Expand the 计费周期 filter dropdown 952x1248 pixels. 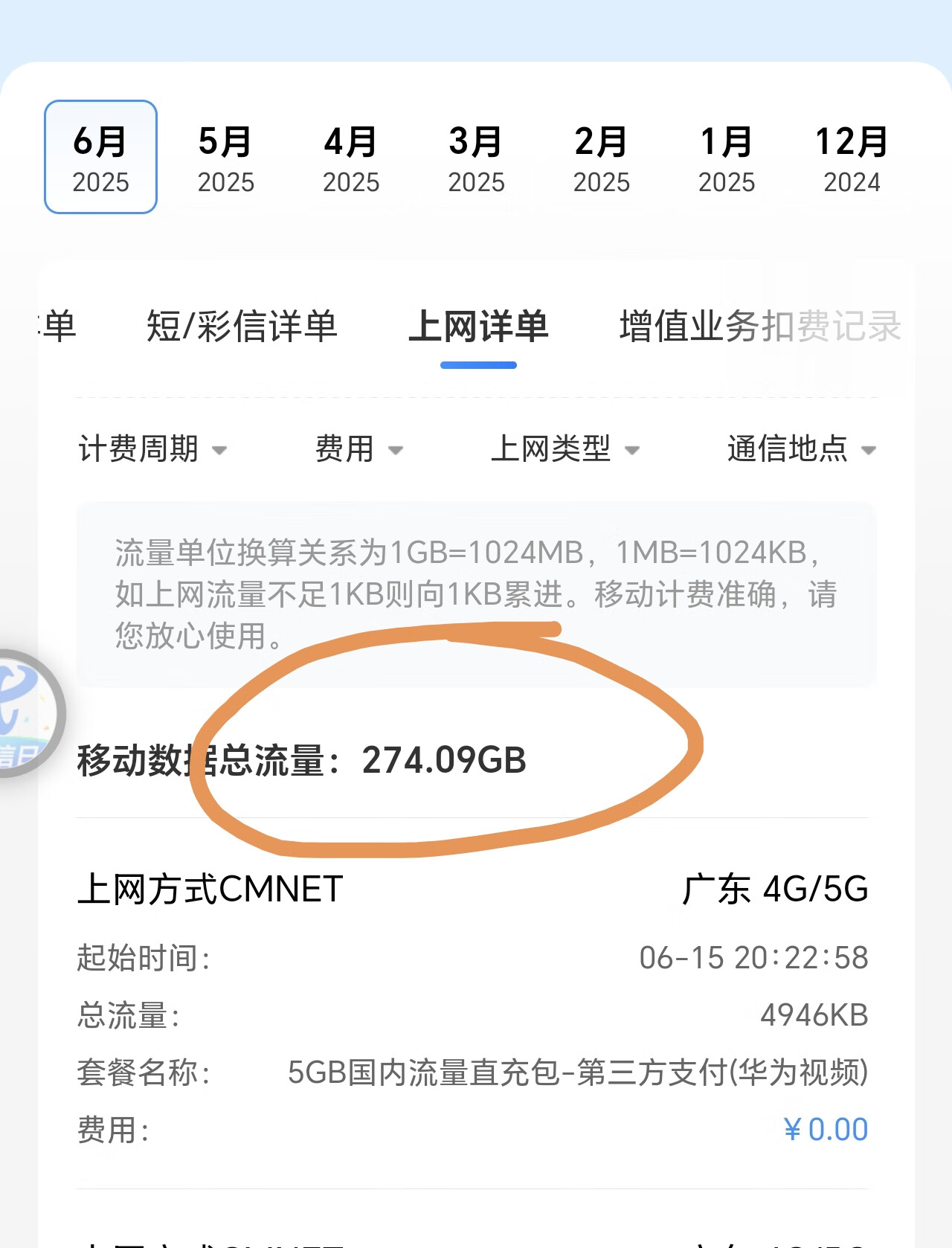152,448
